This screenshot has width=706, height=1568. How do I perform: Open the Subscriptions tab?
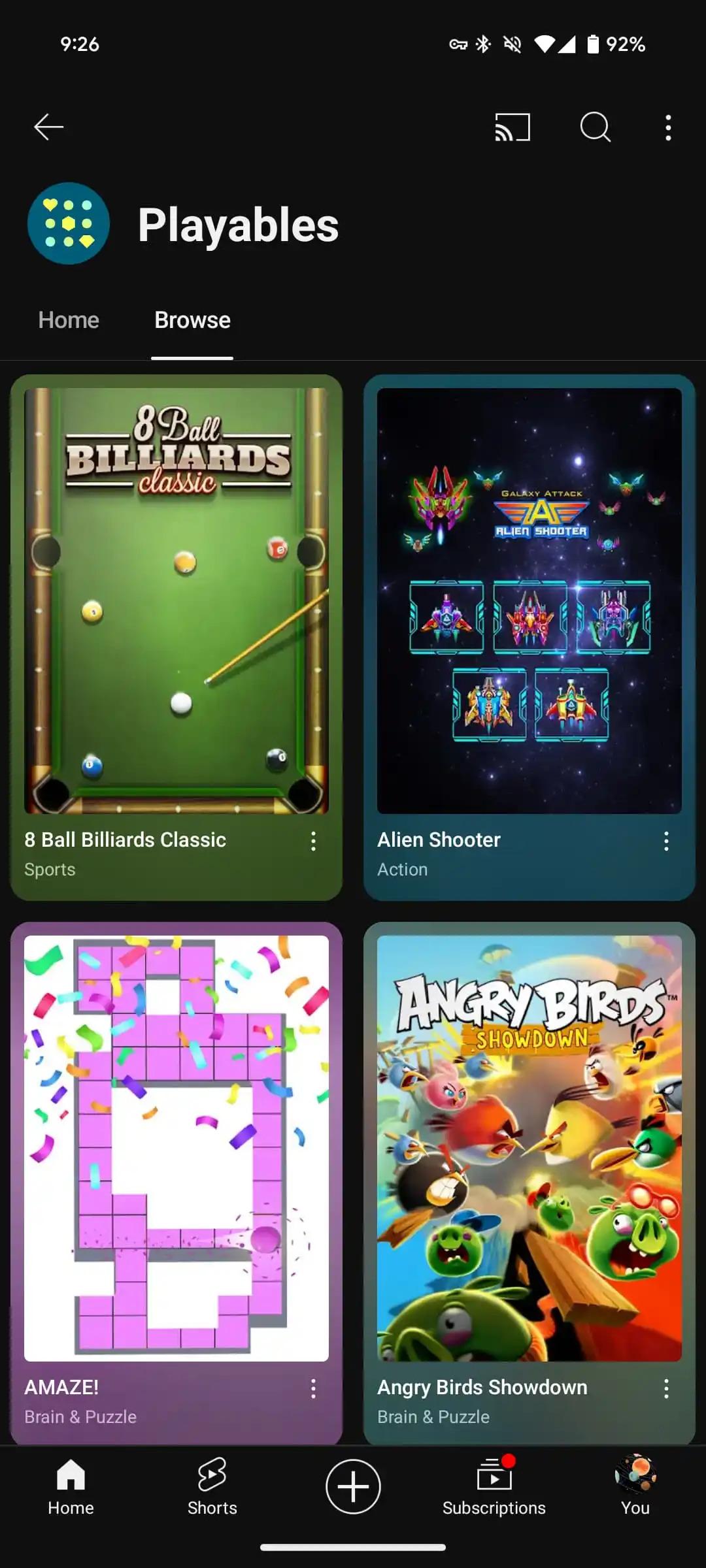(x=494, y=1487)
